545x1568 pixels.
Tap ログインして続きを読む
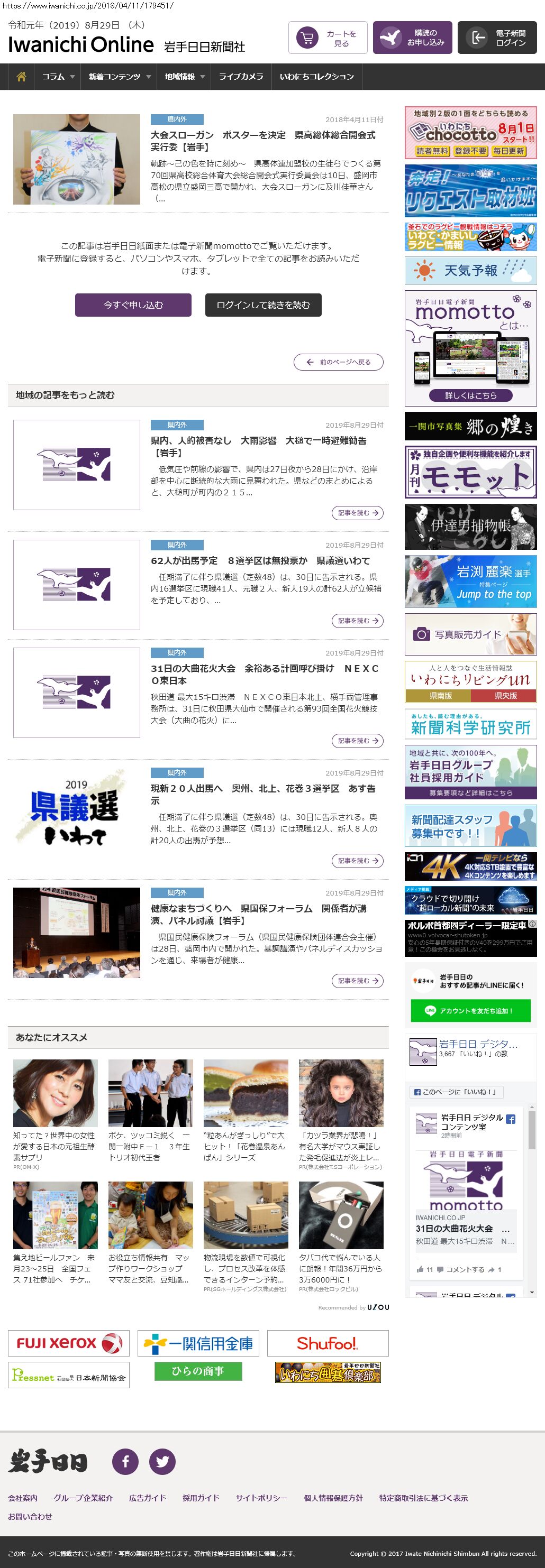click(263, 305)
